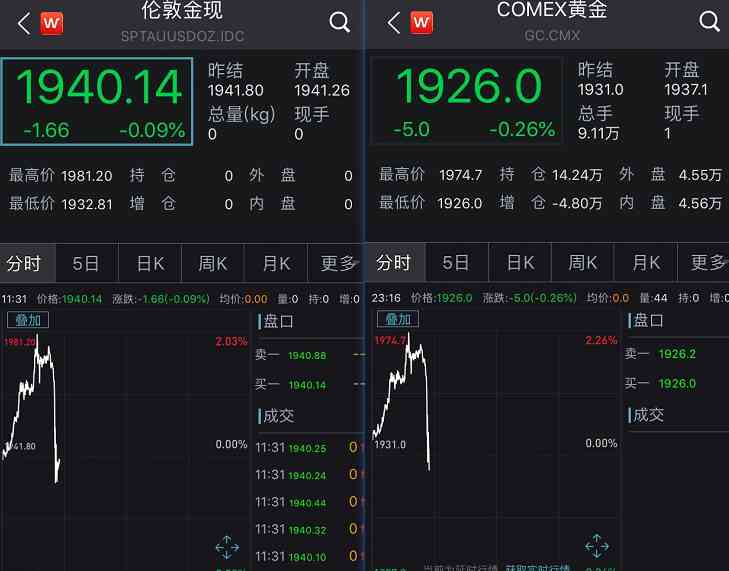
Task: Show 月K chart for COMEX黄金
Action: tap(646, 264)
